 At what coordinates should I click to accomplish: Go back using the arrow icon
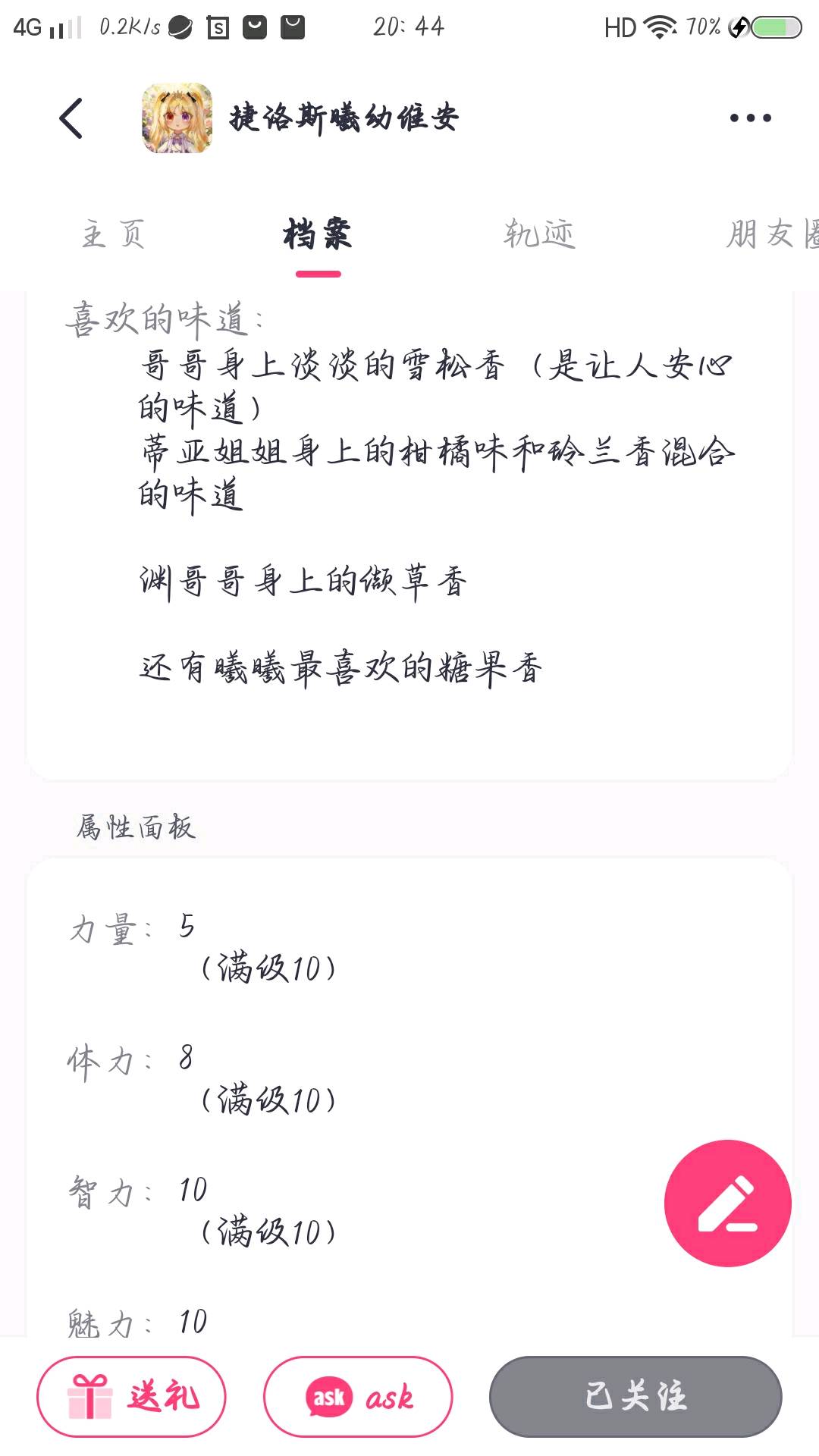tap(71, 118)
